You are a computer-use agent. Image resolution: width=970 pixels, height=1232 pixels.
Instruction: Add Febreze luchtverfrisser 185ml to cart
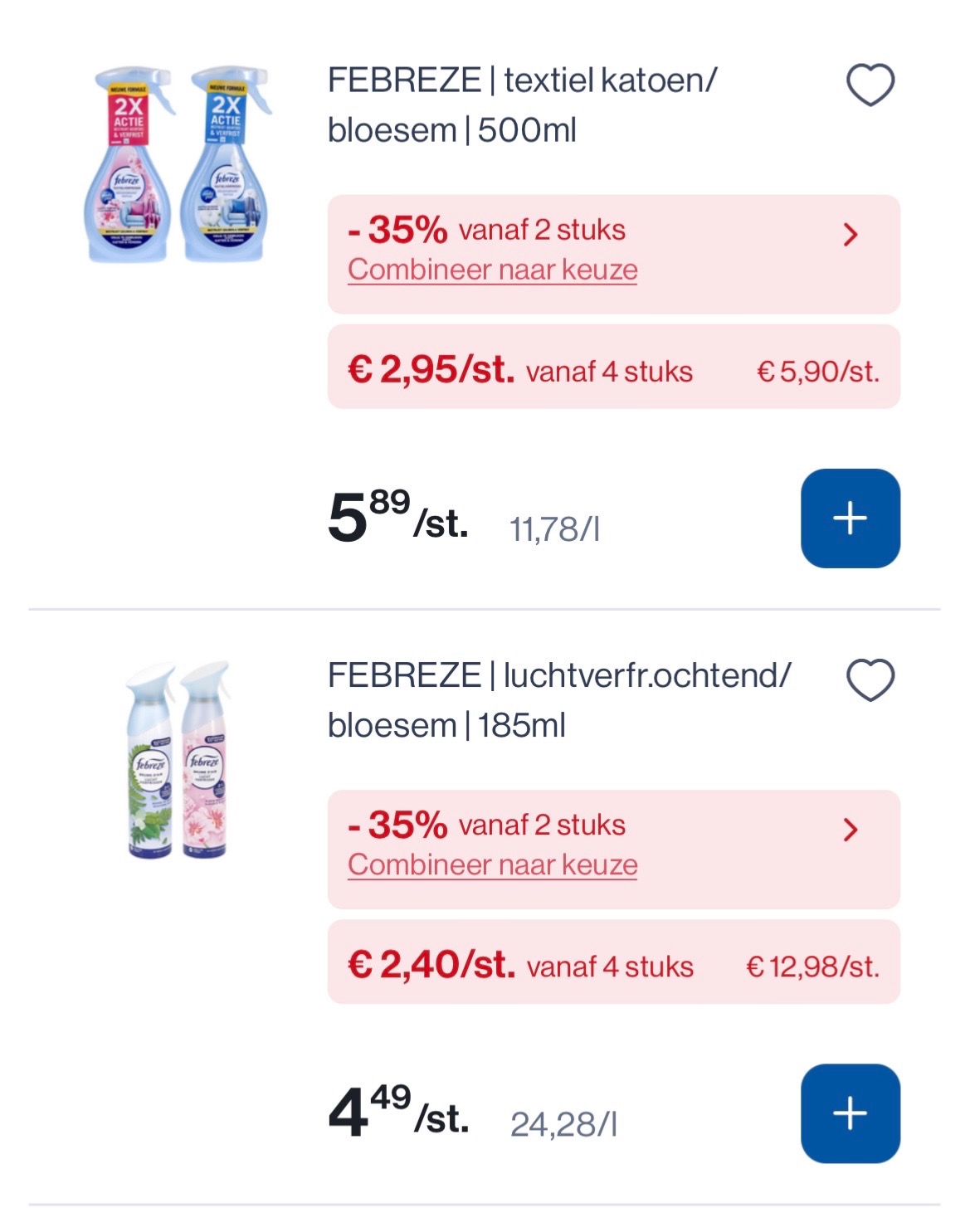[x=850, y=1113]
